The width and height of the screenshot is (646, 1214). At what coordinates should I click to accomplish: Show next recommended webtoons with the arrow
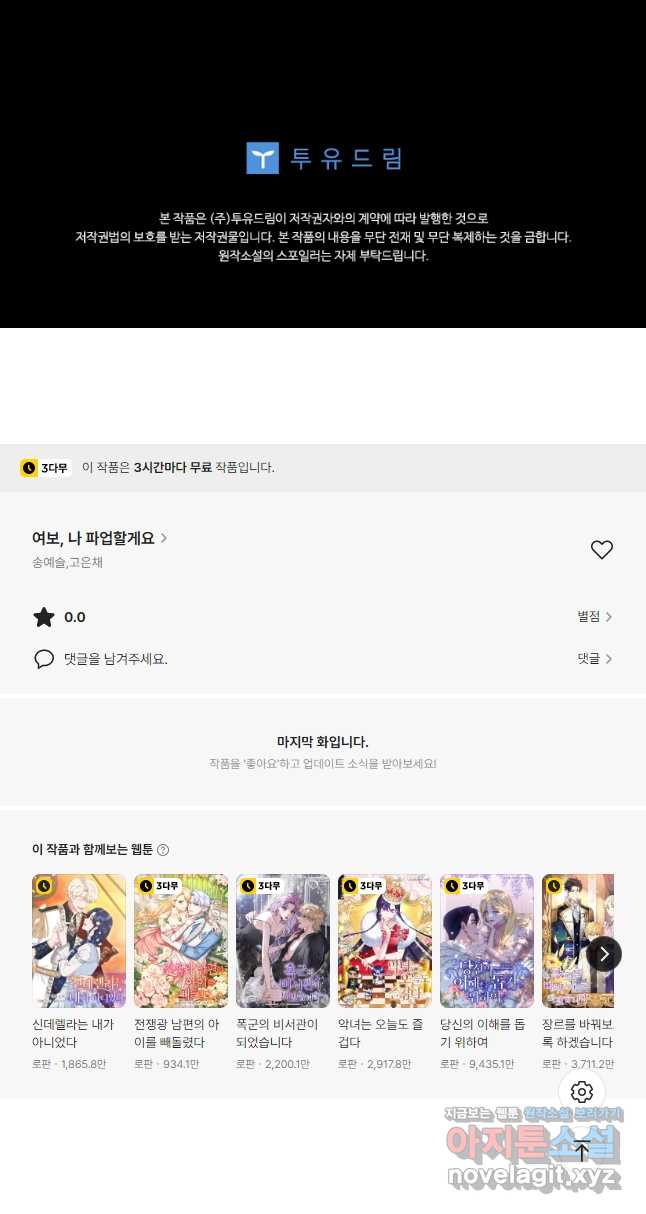[604, 953]
